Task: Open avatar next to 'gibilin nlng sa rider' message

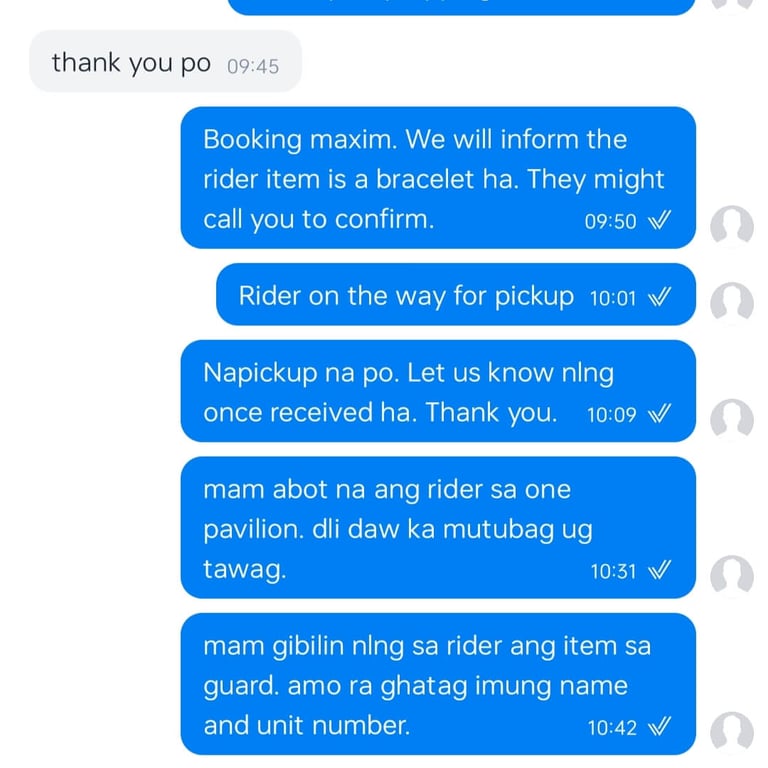Action: (x=731, y=732)
